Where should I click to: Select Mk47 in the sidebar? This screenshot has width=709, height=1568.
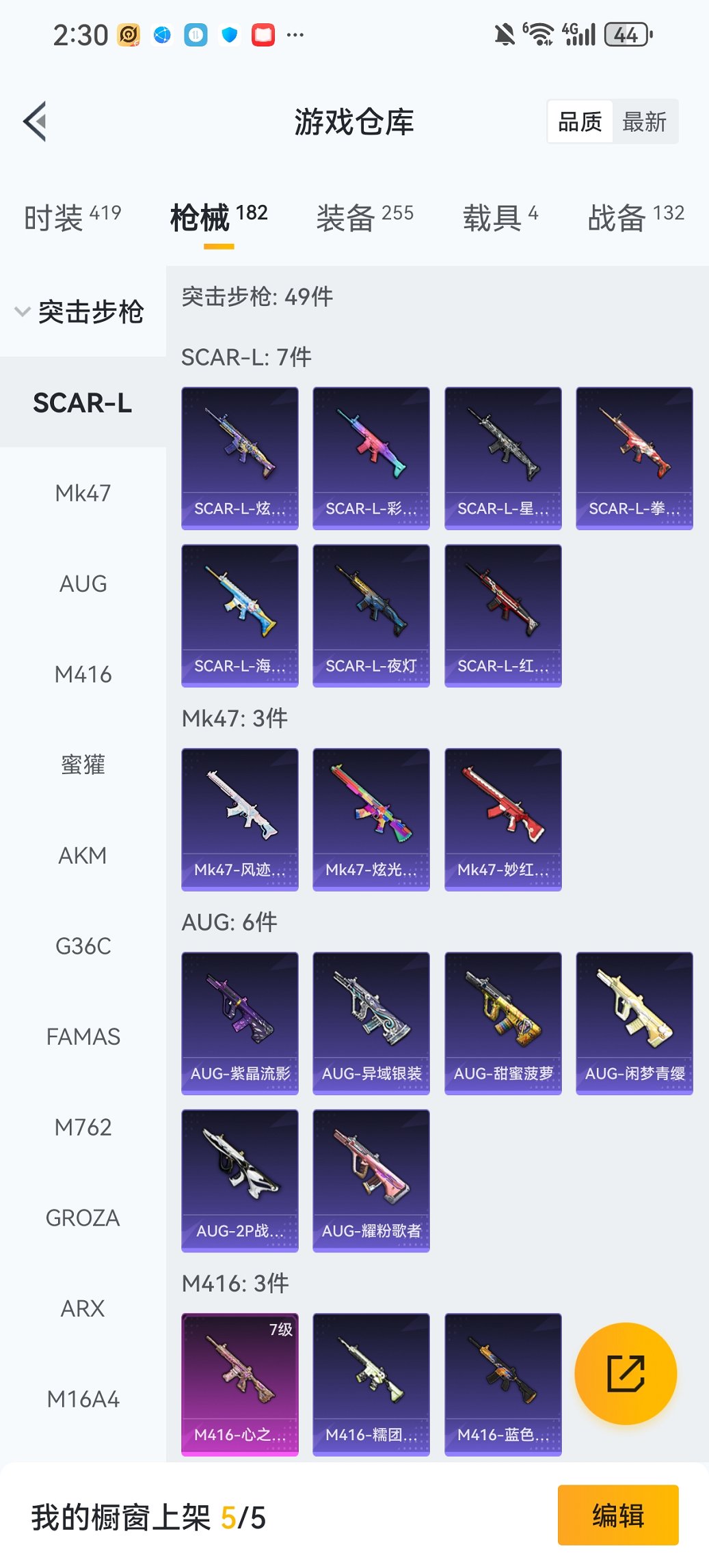[82, 493]
